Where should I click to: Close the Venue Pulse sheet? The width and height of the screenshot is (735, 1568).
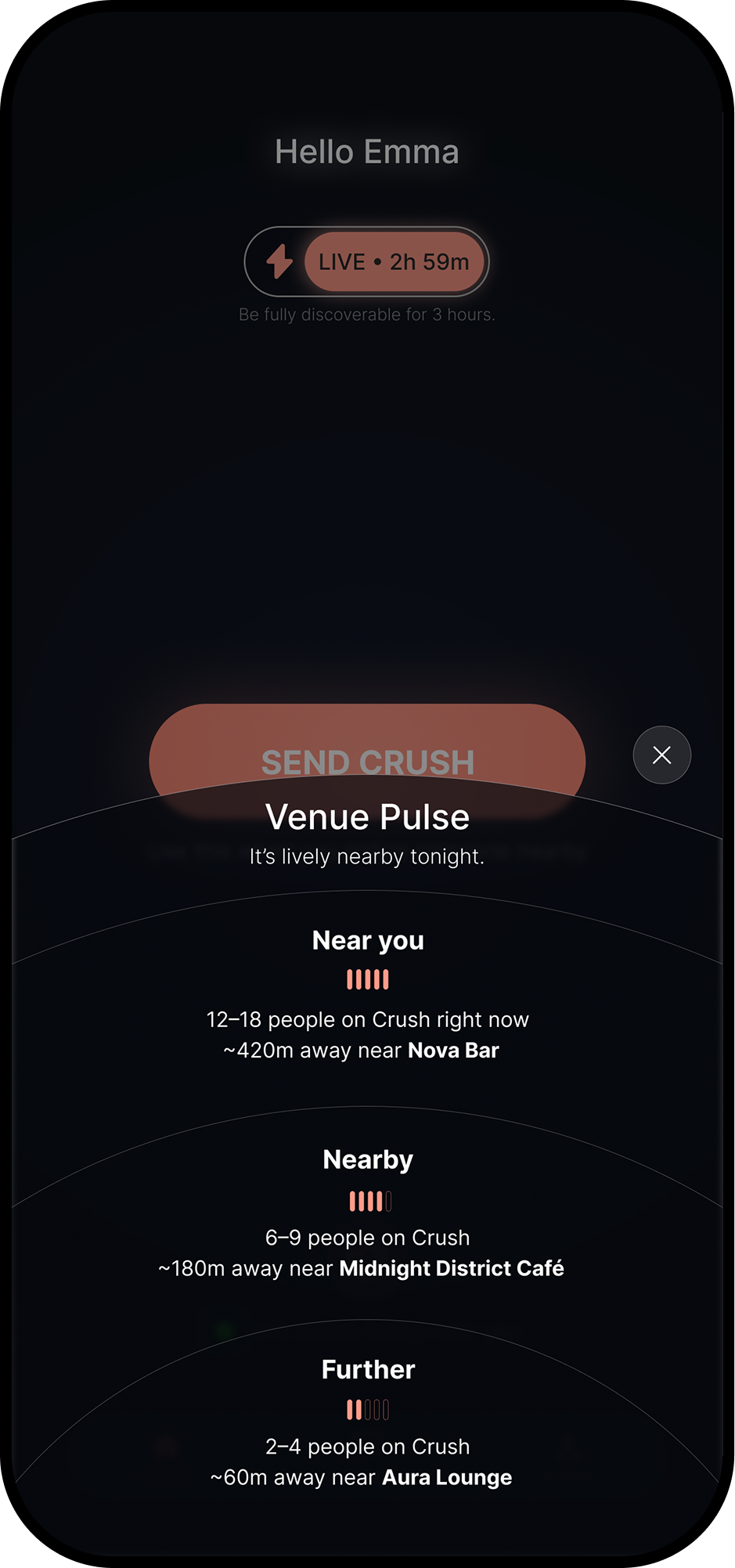(661, 755)
